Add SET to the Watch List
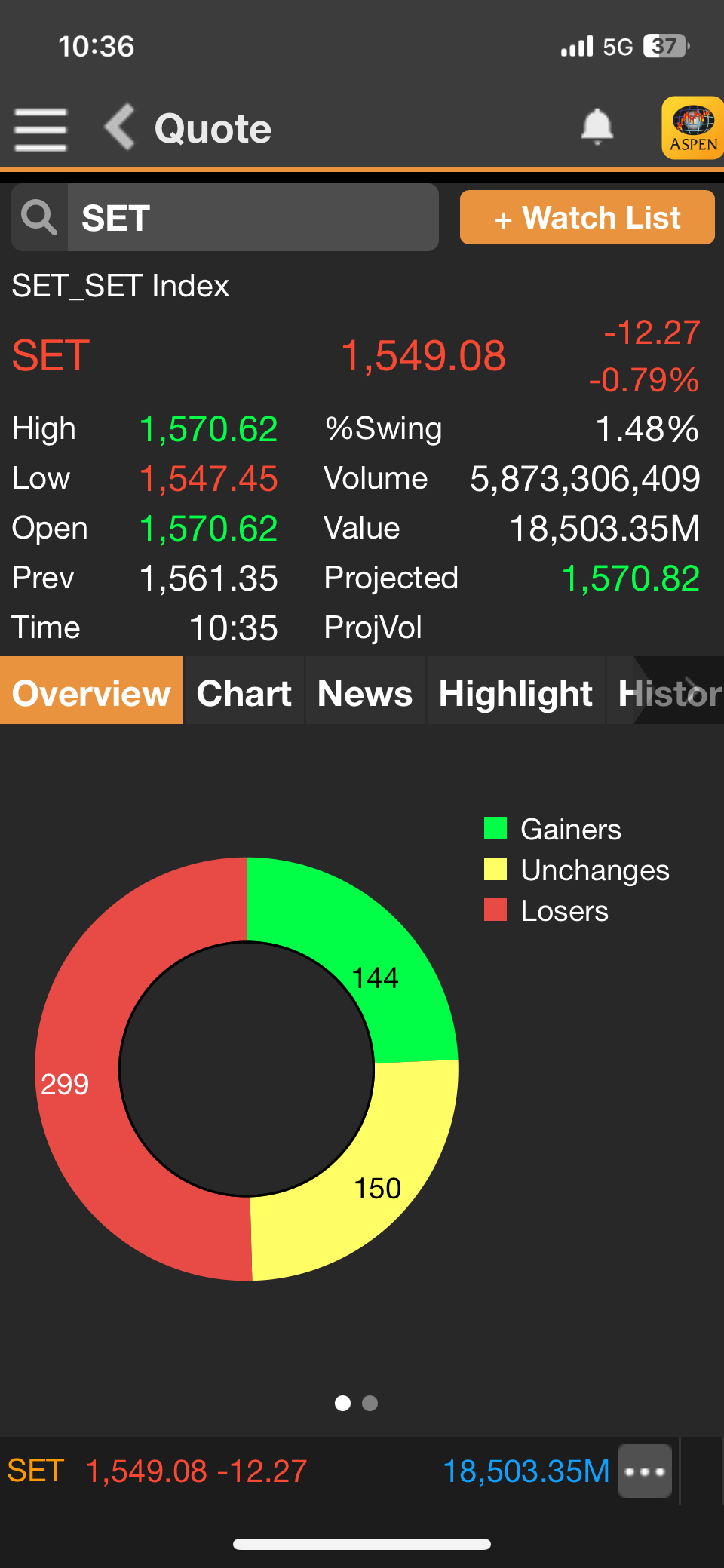The height and width of the screenshot is (1568, 724). click(x=587, y=218)
